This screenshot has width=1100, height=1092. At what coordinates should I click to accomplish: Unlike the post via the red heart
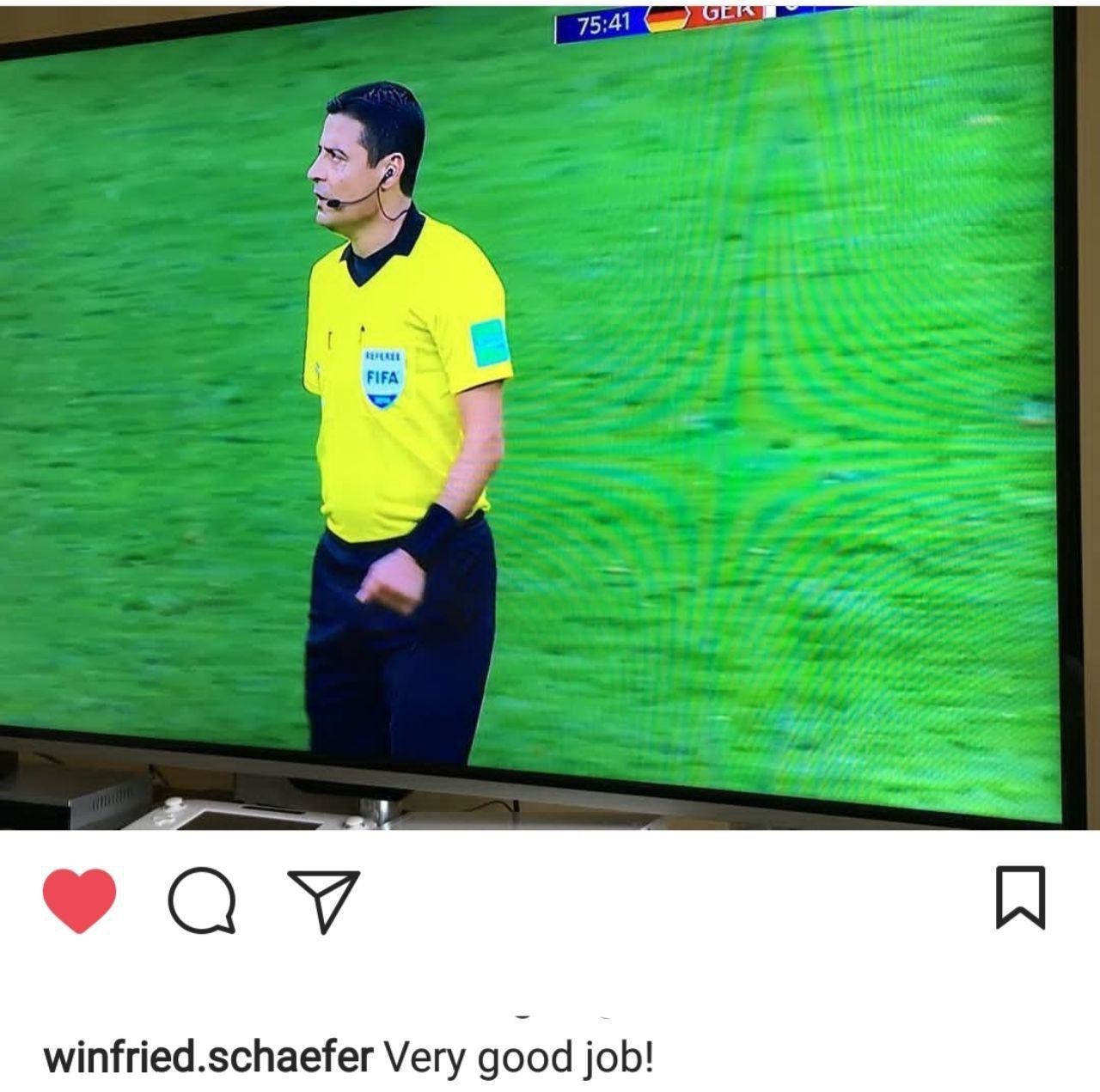79,899
